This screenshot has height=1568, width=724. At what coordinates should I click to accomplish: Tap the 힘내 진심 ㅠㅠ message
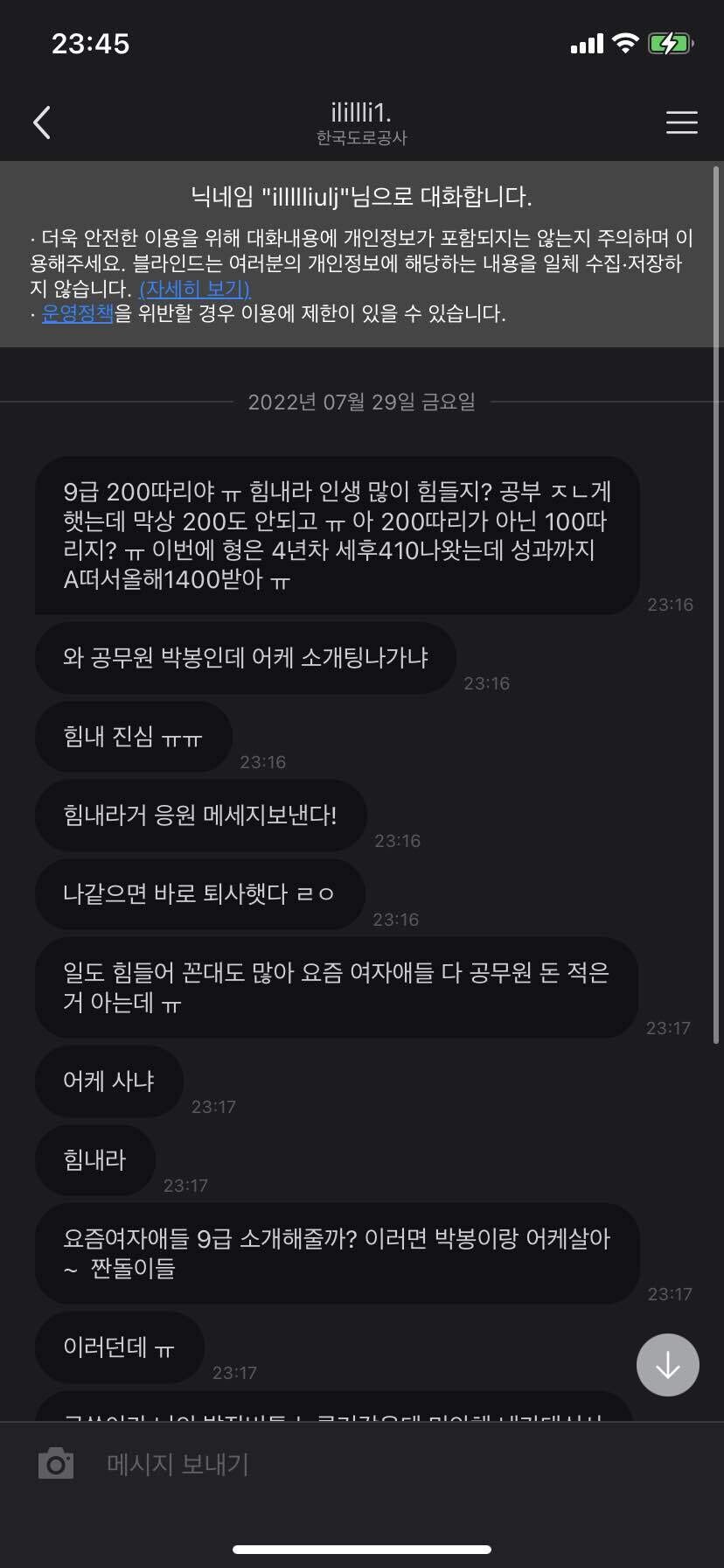(x=133, y=738)
